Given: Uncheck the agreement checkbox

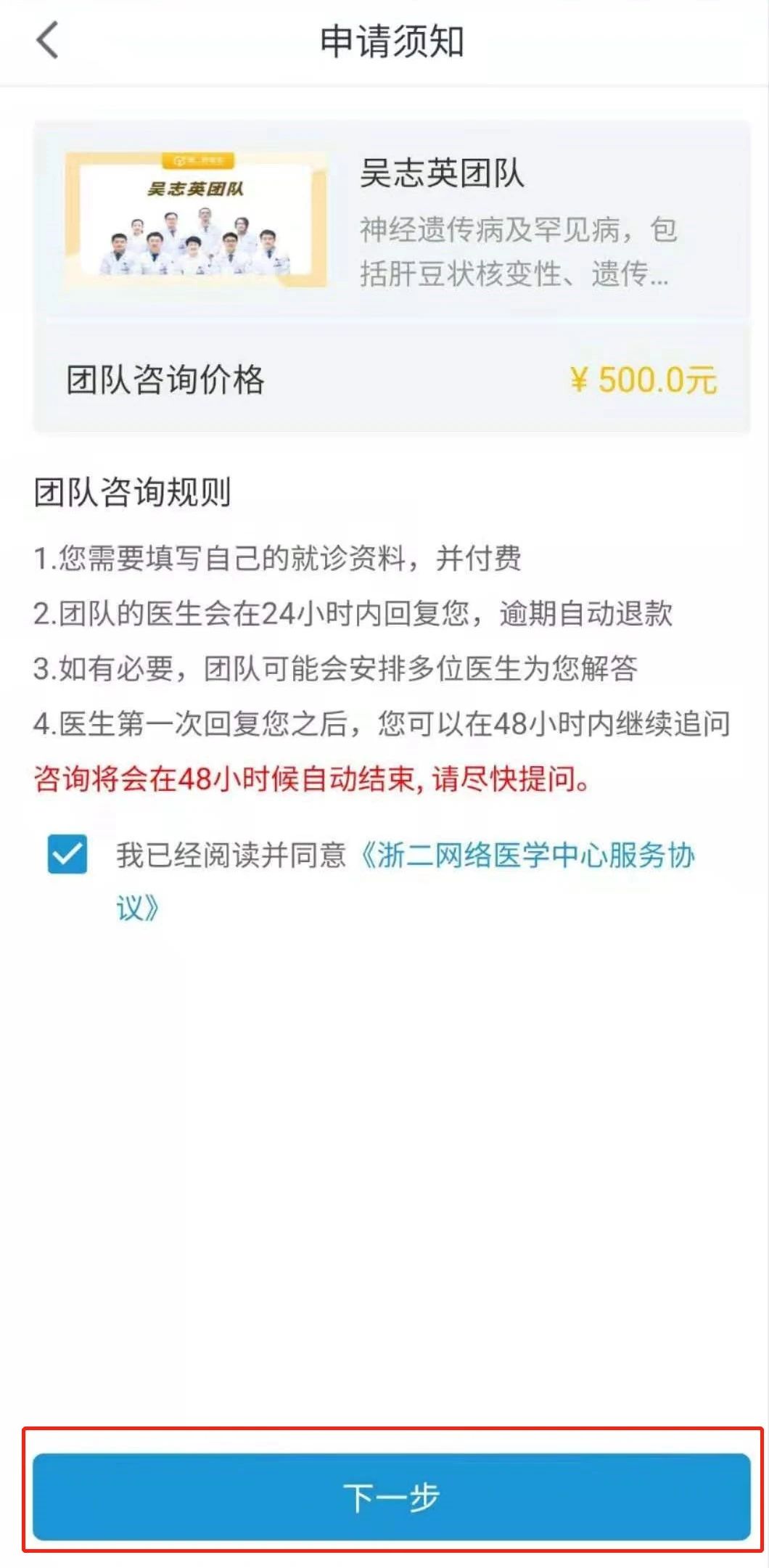Looking at the screenshot, I should (x=67, y=854).
